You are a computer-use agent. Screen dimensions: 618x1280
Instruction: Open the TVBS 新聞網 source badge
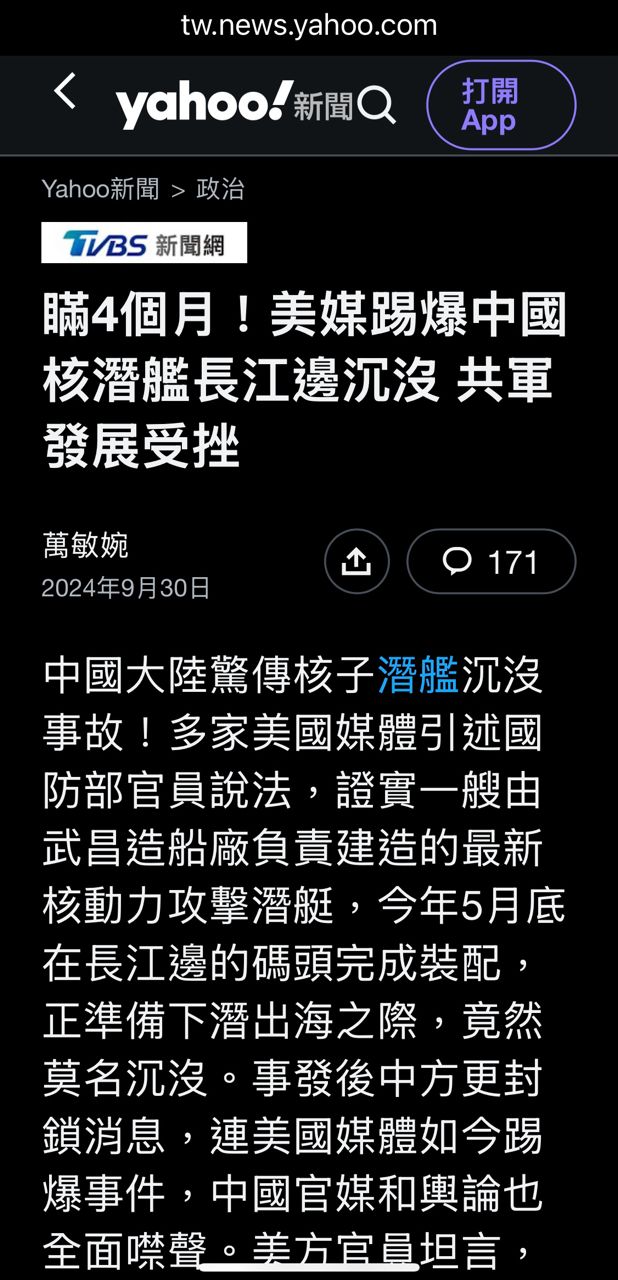click(x=144, y=243)
